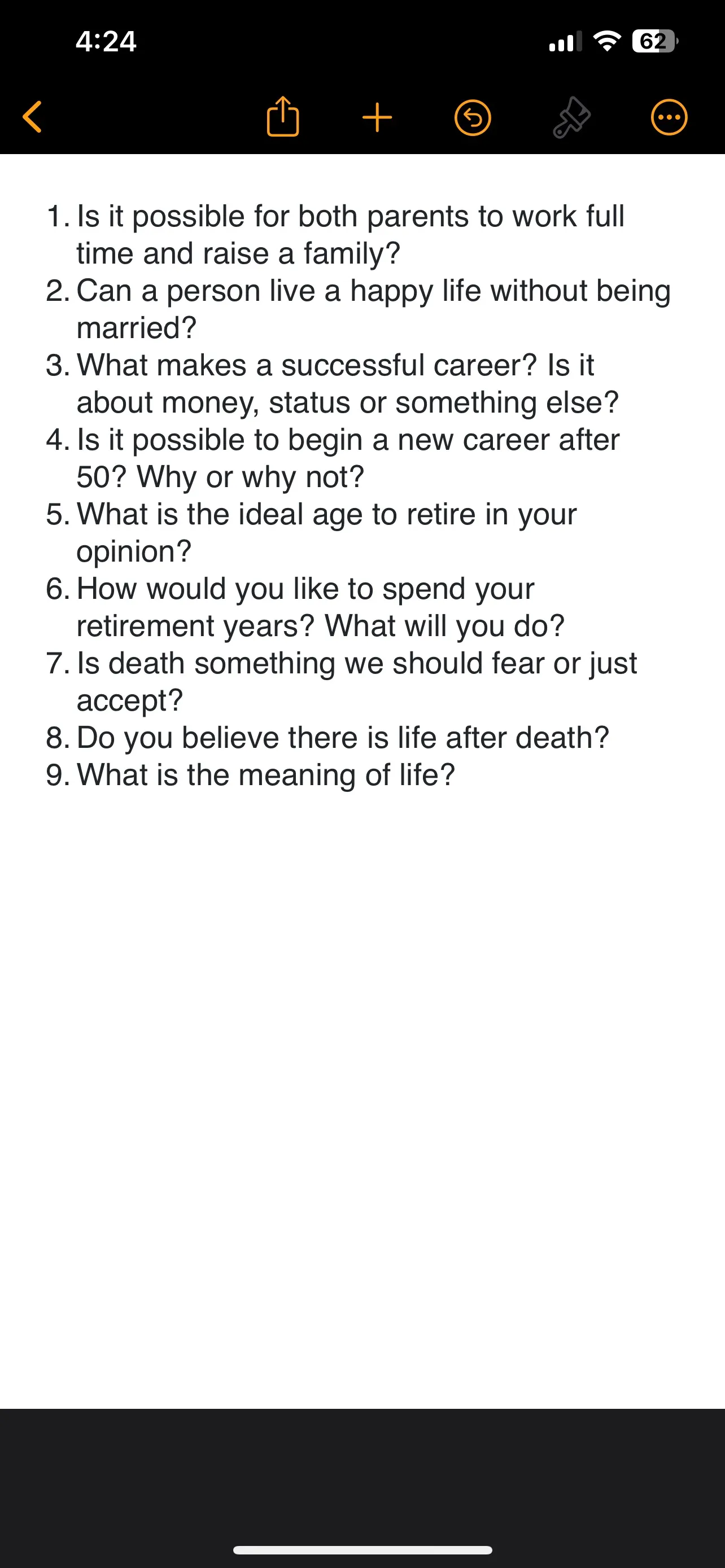The image size is (725, 1568).
Task: Open the format paintbrush tool
Action: point(571,117)
